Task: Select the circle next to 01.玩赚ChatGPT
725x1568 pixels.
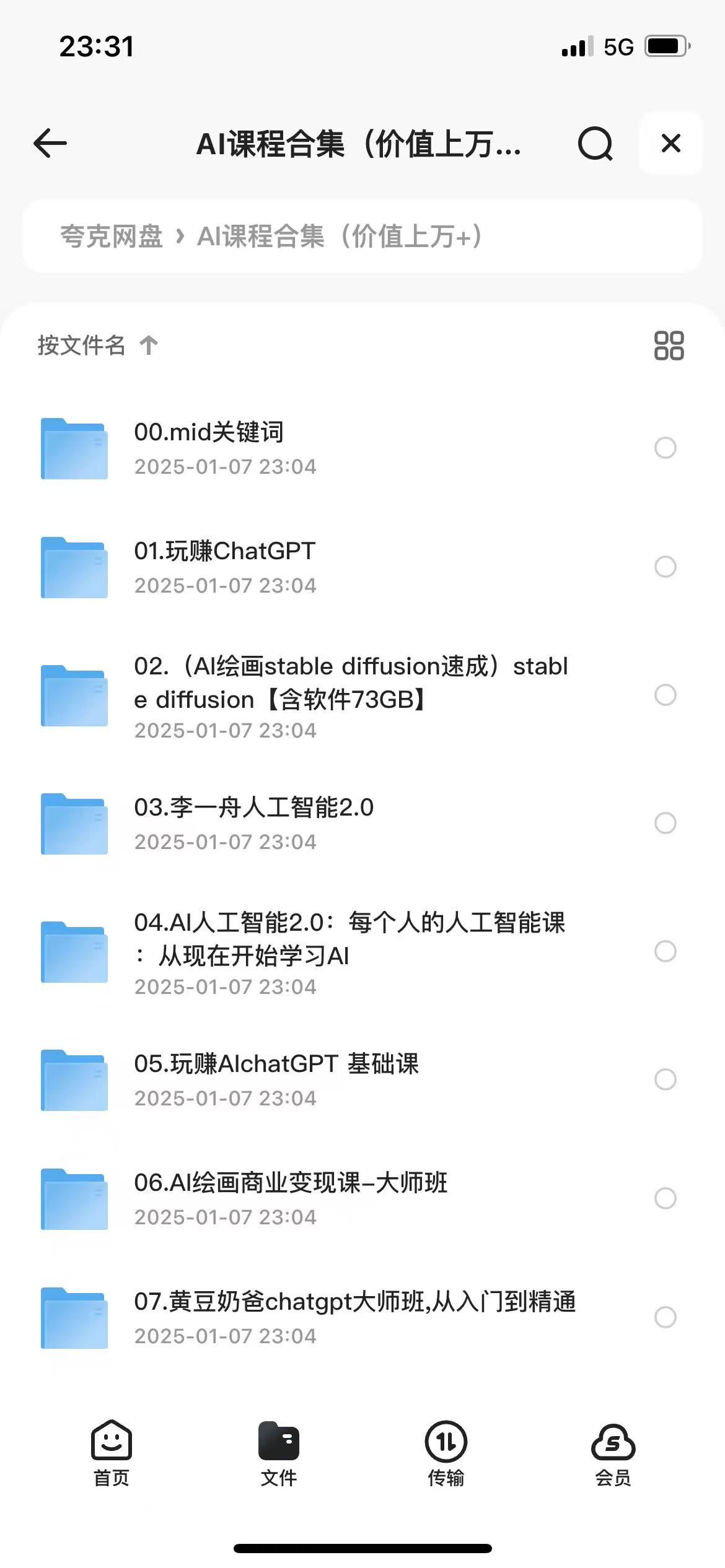Action: click(665, 566)
